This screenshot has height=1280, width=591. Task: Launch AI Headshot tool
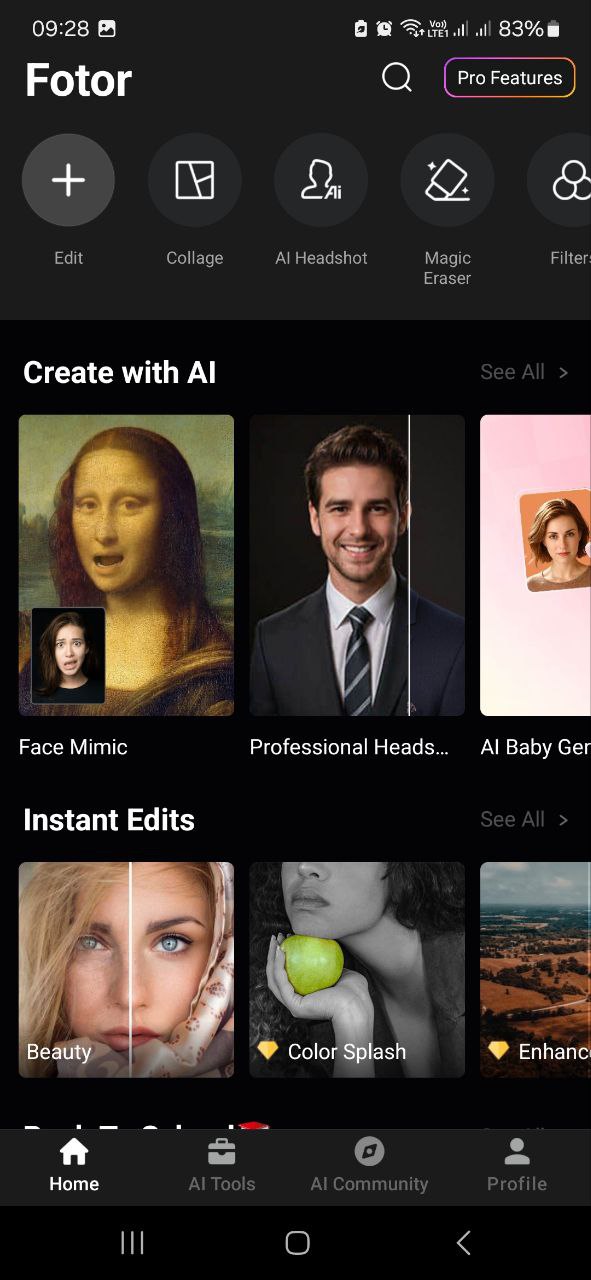(x=321, y=180)
